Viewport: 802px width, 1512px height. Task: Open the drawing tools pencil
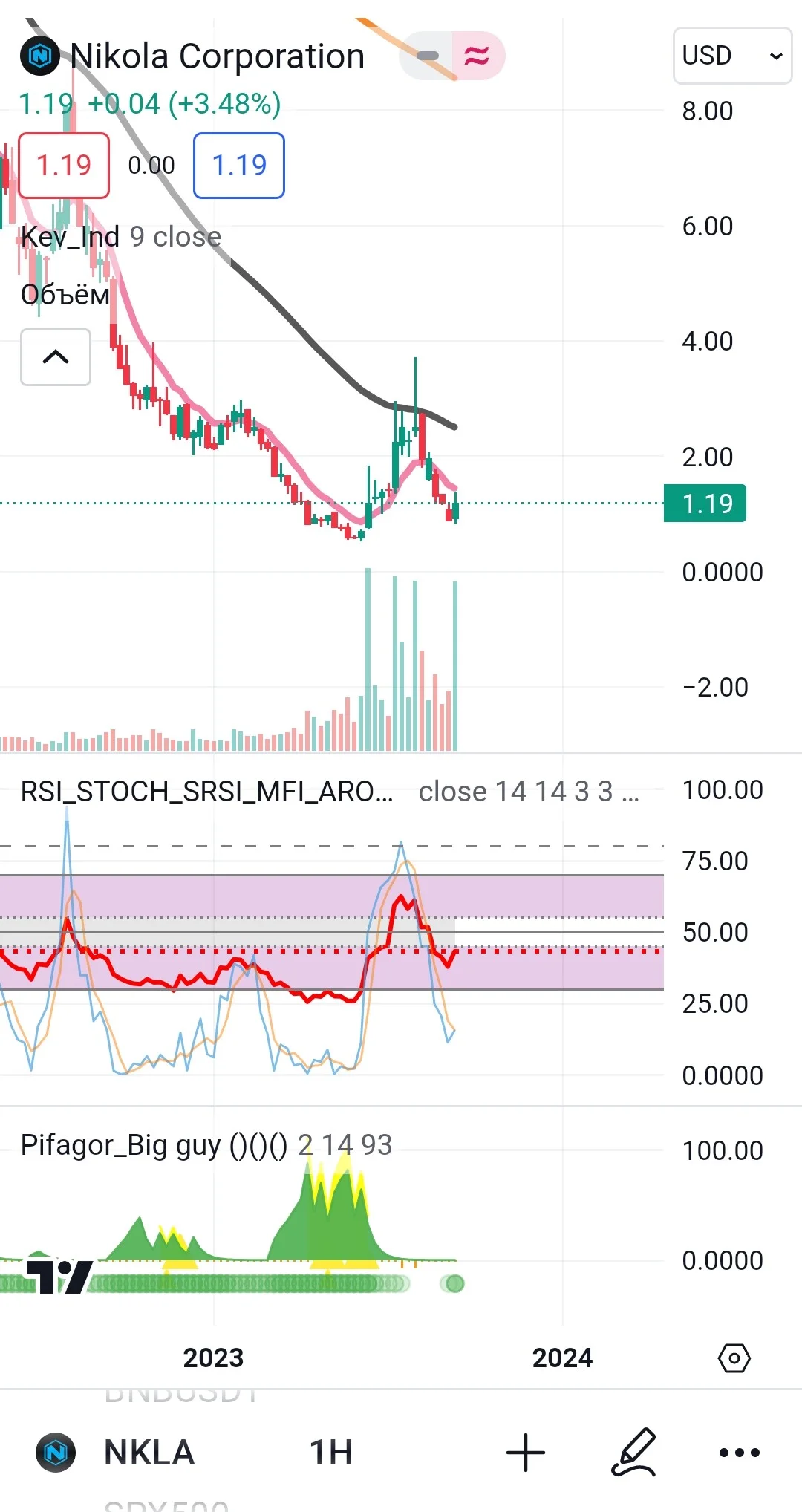click(634, 1452)
